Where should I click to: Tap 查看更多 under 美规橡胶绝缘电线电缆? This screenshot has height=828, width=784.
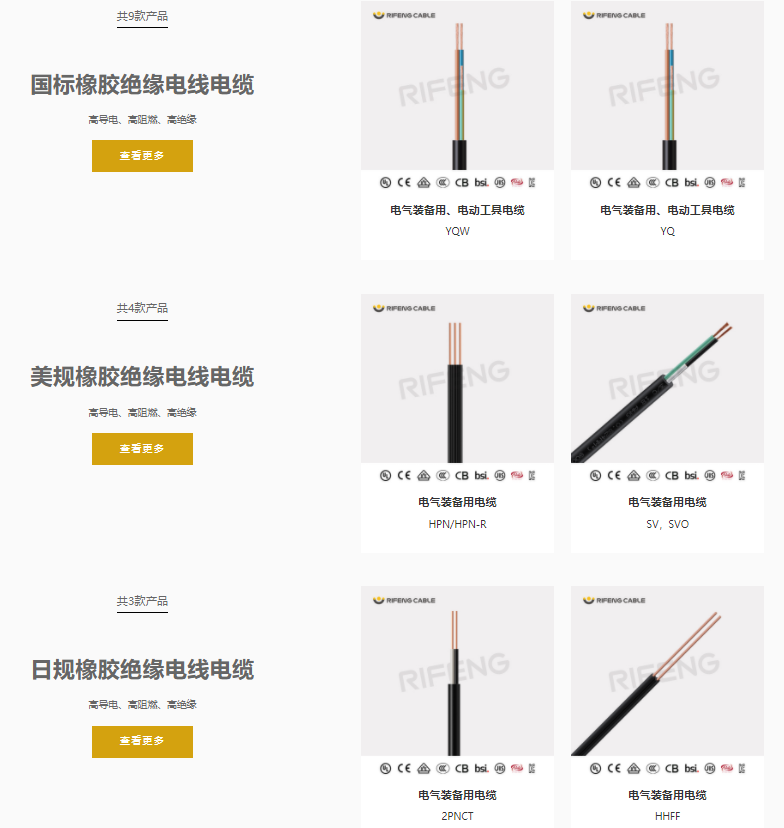point(142,449)
